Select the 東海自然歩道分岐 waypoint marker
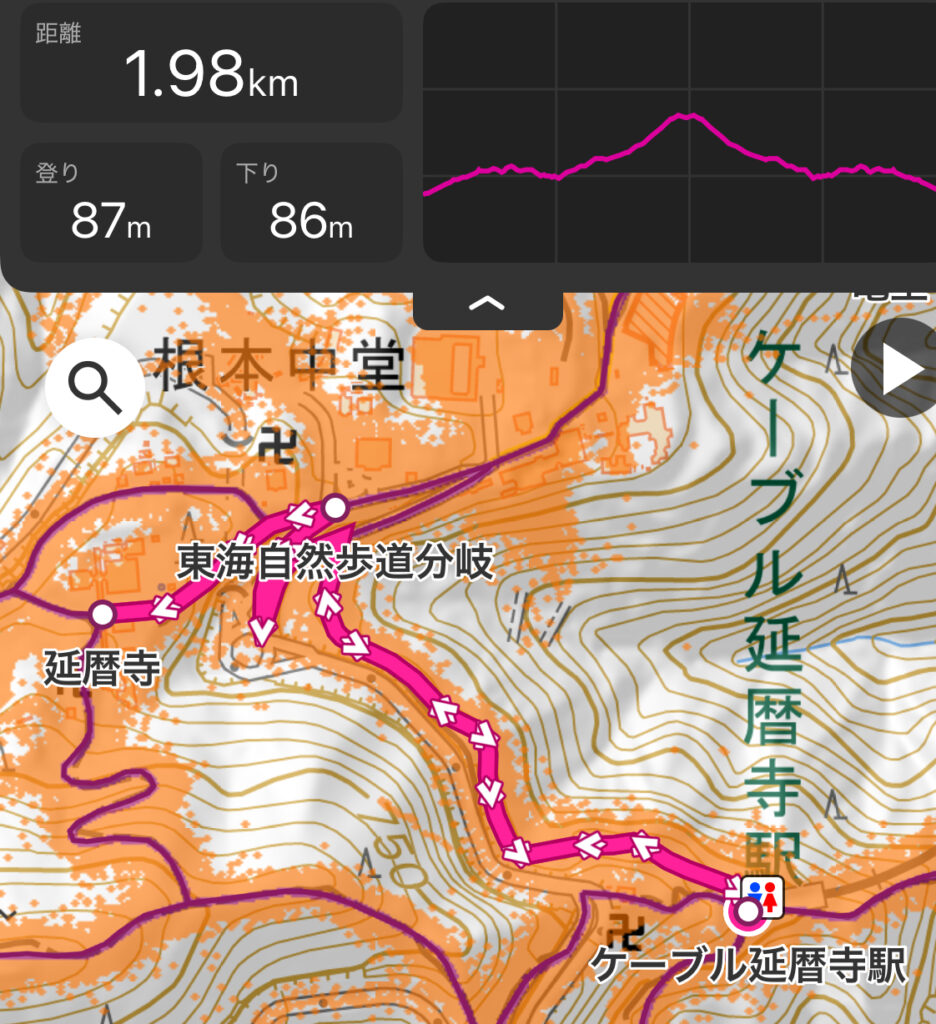This screenshot has width=936, height=1024. (335, 507)
